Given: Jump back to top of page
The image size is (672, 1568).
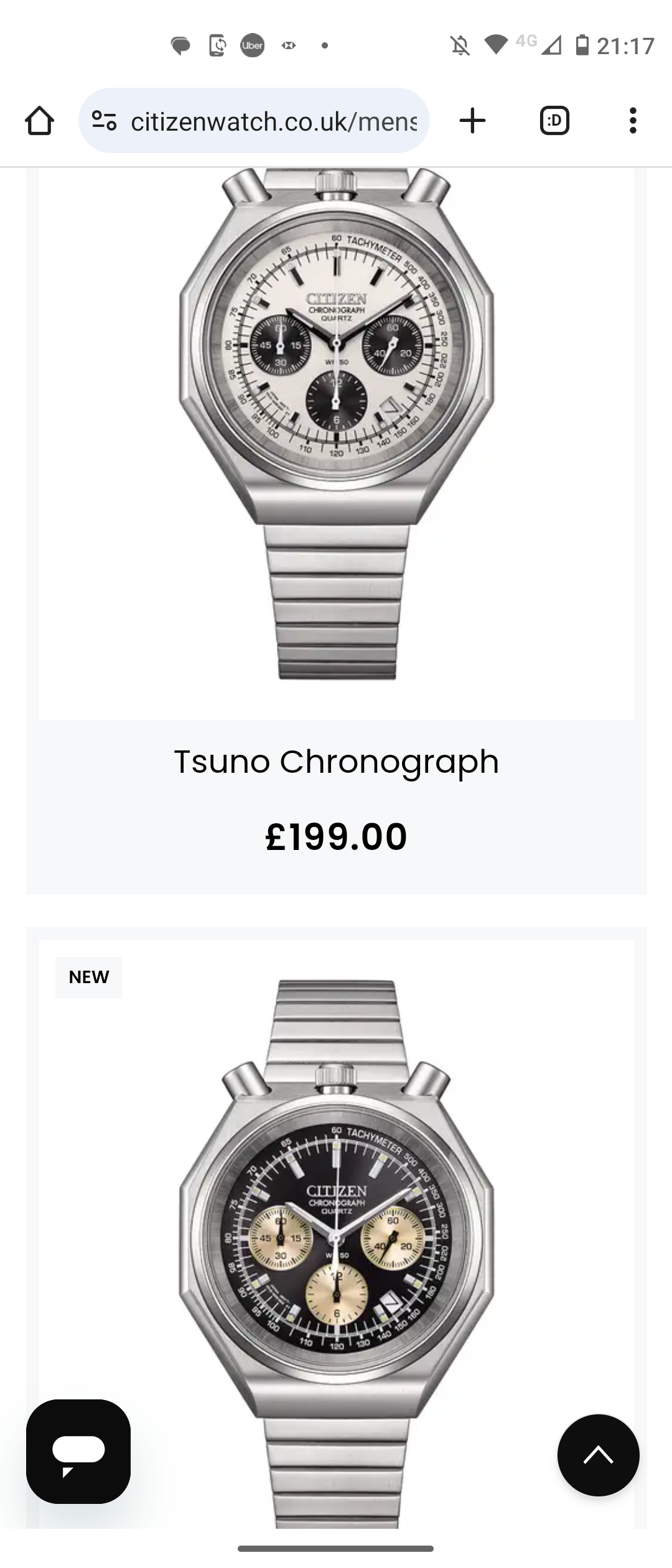Looking at the screenshot, I should coord(598,1455).
